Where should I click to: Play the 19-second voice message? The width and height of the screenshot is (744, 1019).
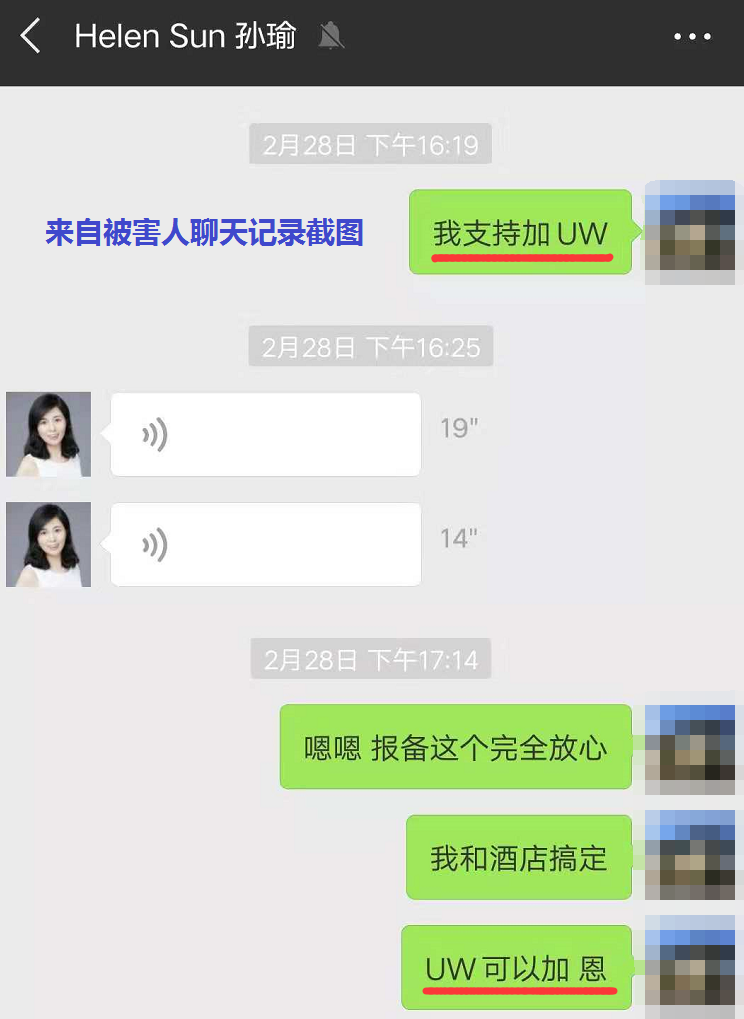pos(265,434)
